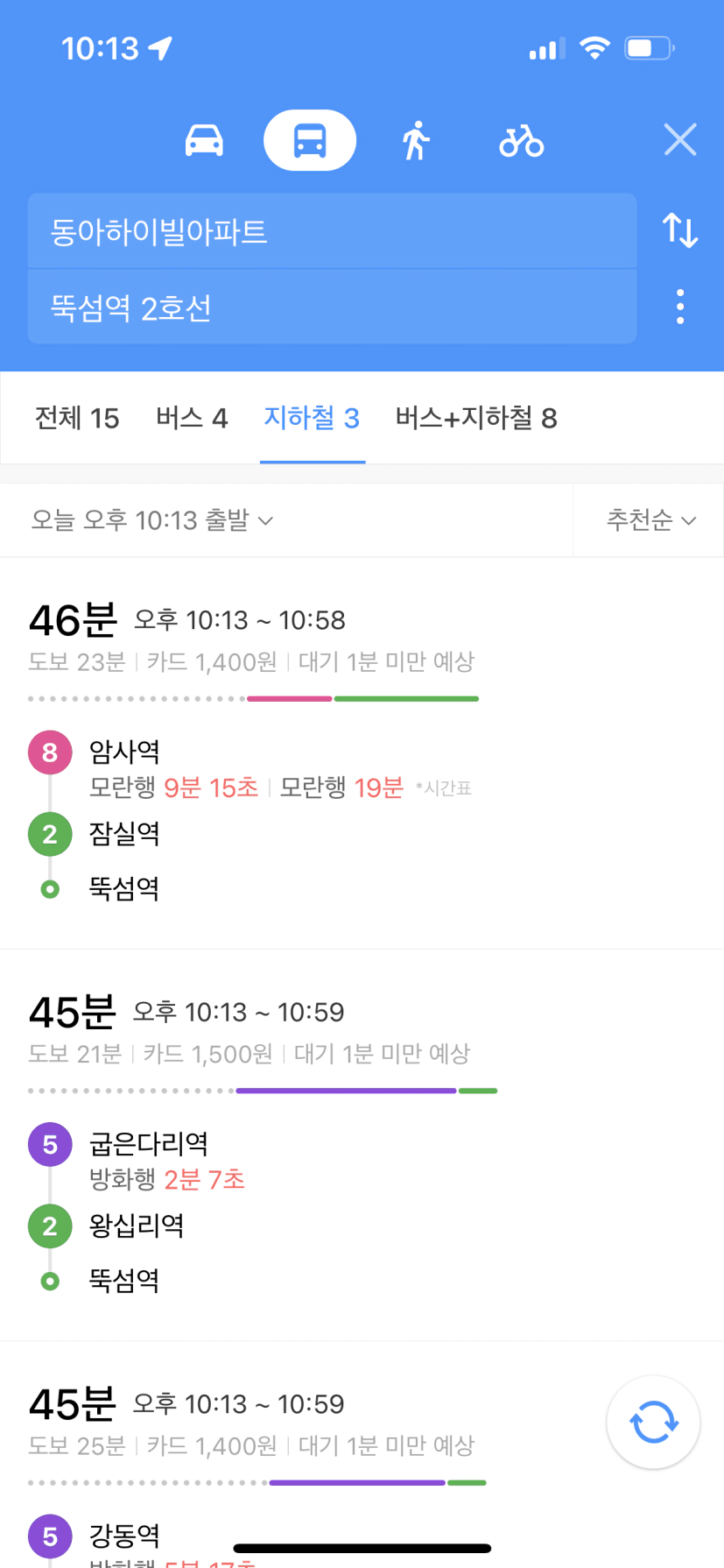724x1568 pixels.
Task: Swap origin and destination
Action: [680, 230]
